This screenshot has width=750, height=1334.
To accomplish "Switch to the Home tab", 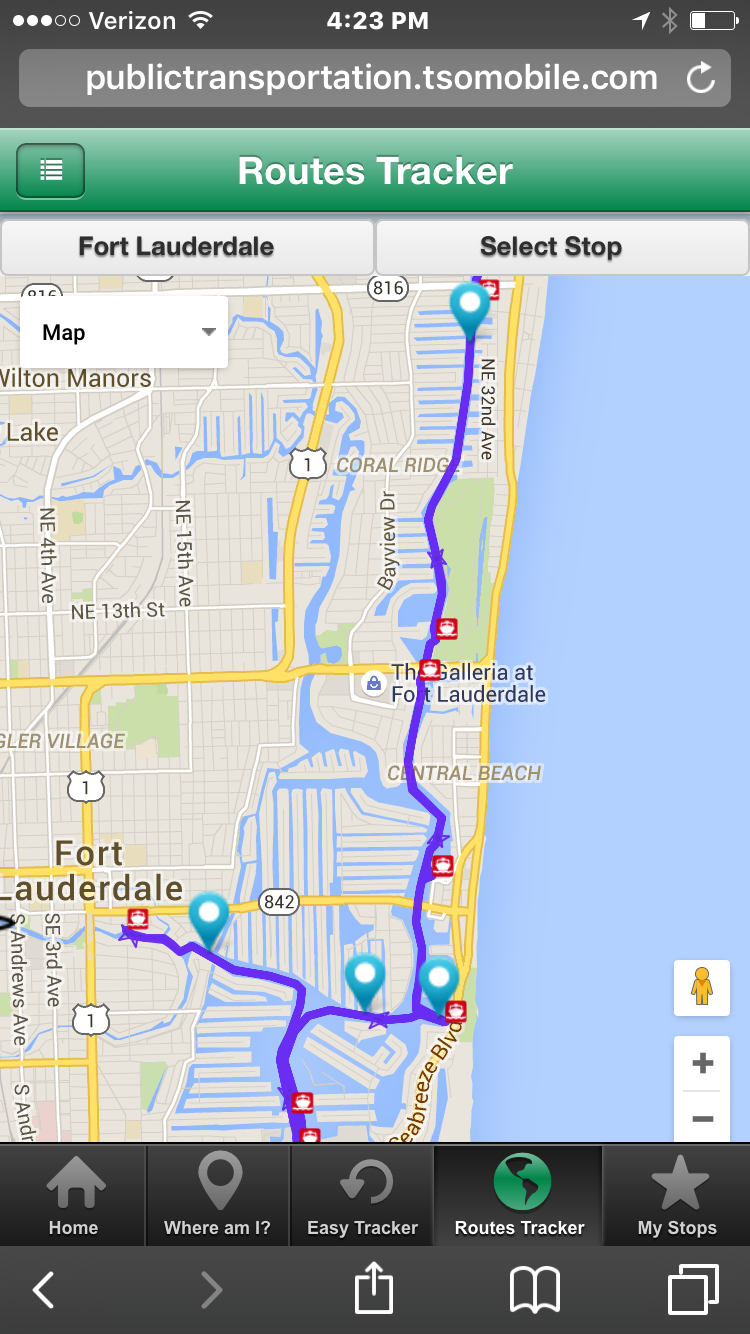I will pyautogui.click(x=73, y=1195).
